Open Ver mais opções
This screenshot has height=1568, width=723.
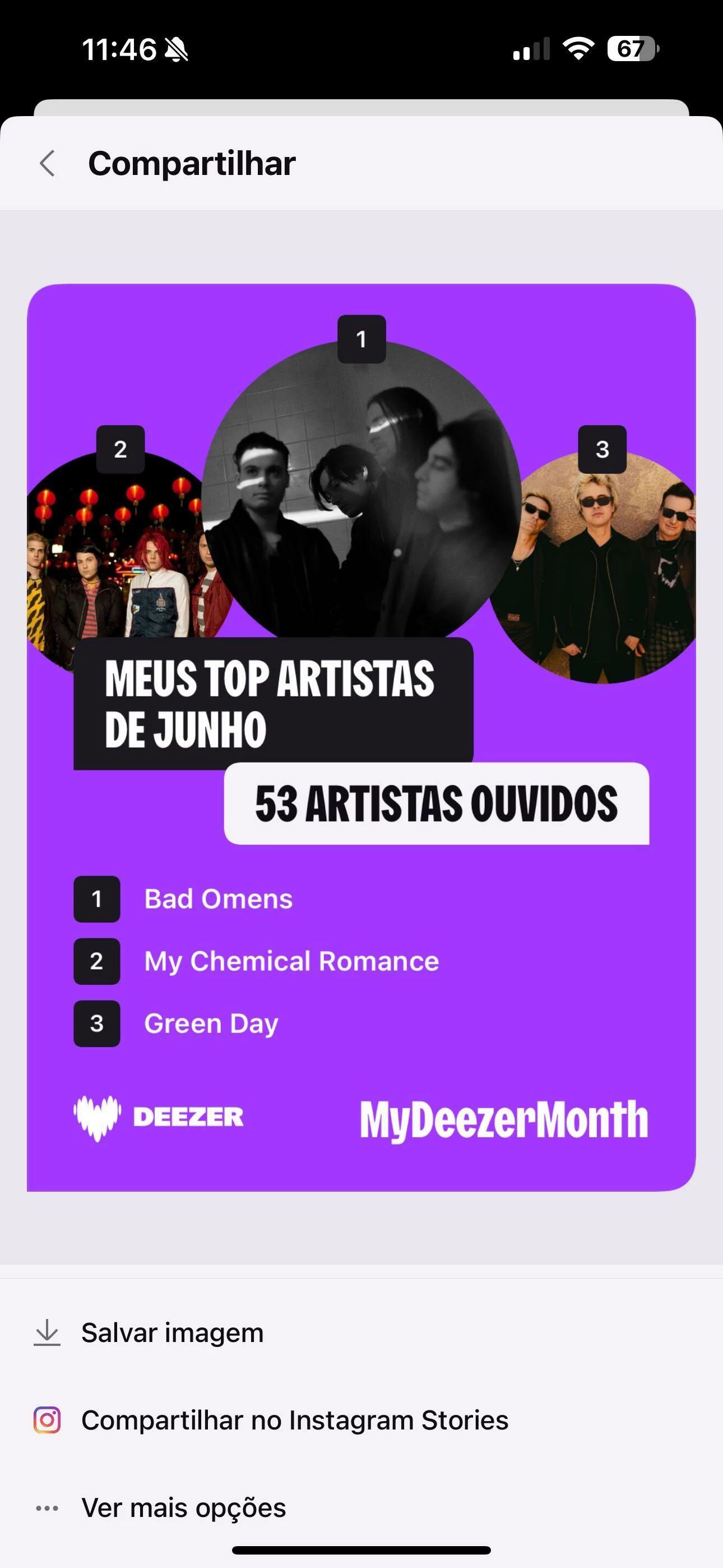click(183, 1508)
